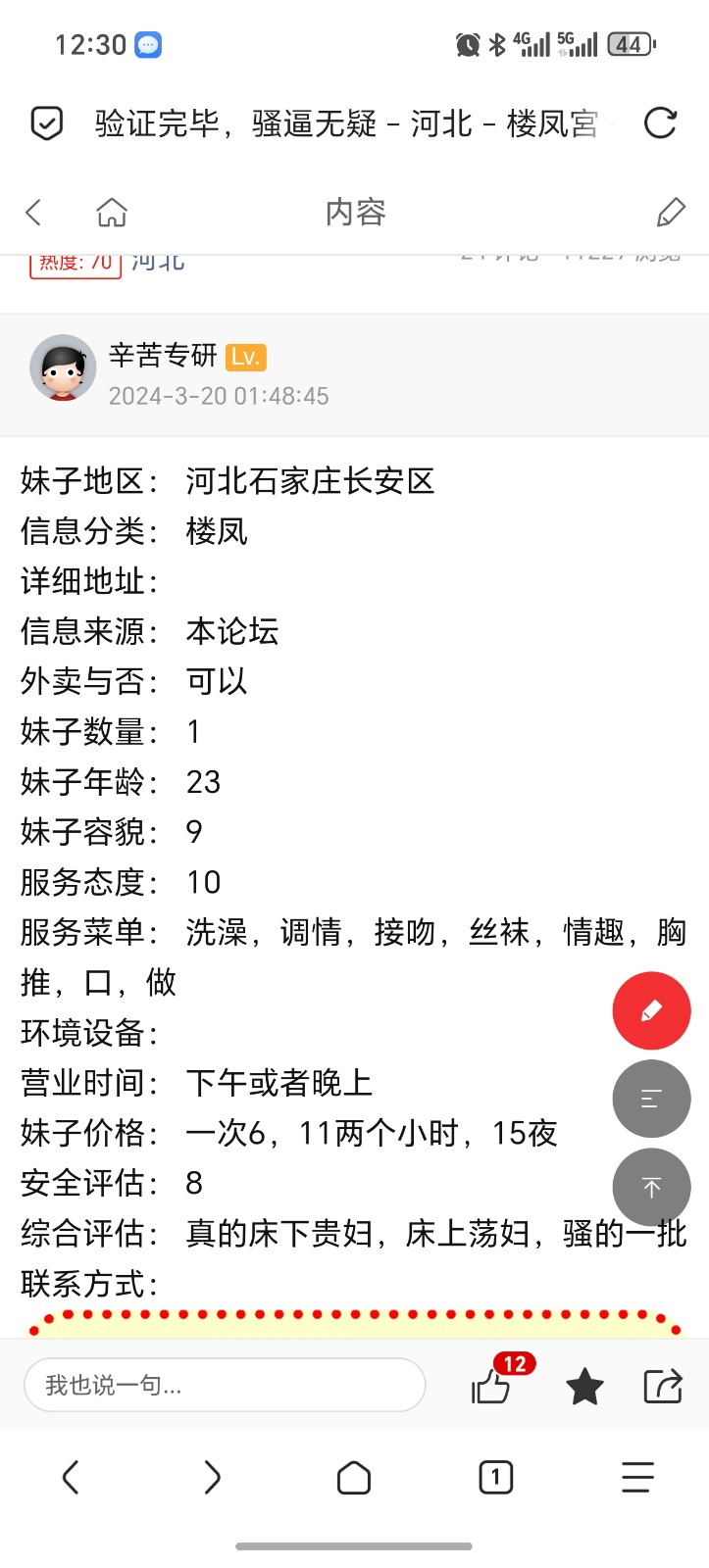
Task: Open the forum home icon
Action: click(x=112, y=213)
